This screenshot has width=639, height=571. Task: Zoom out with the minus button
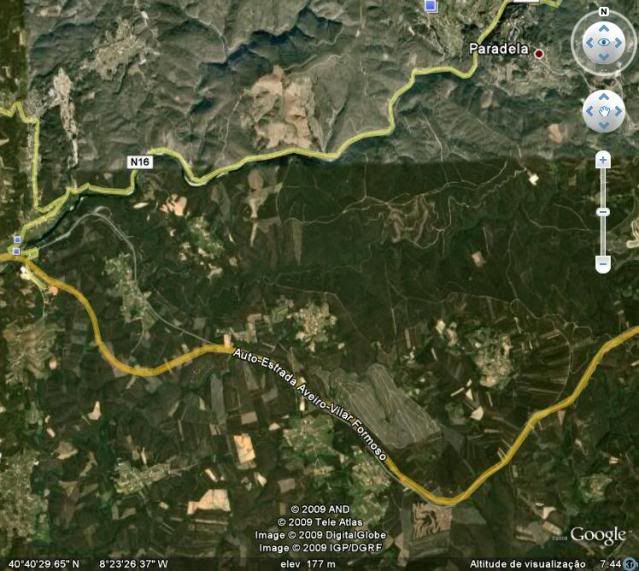603,264
